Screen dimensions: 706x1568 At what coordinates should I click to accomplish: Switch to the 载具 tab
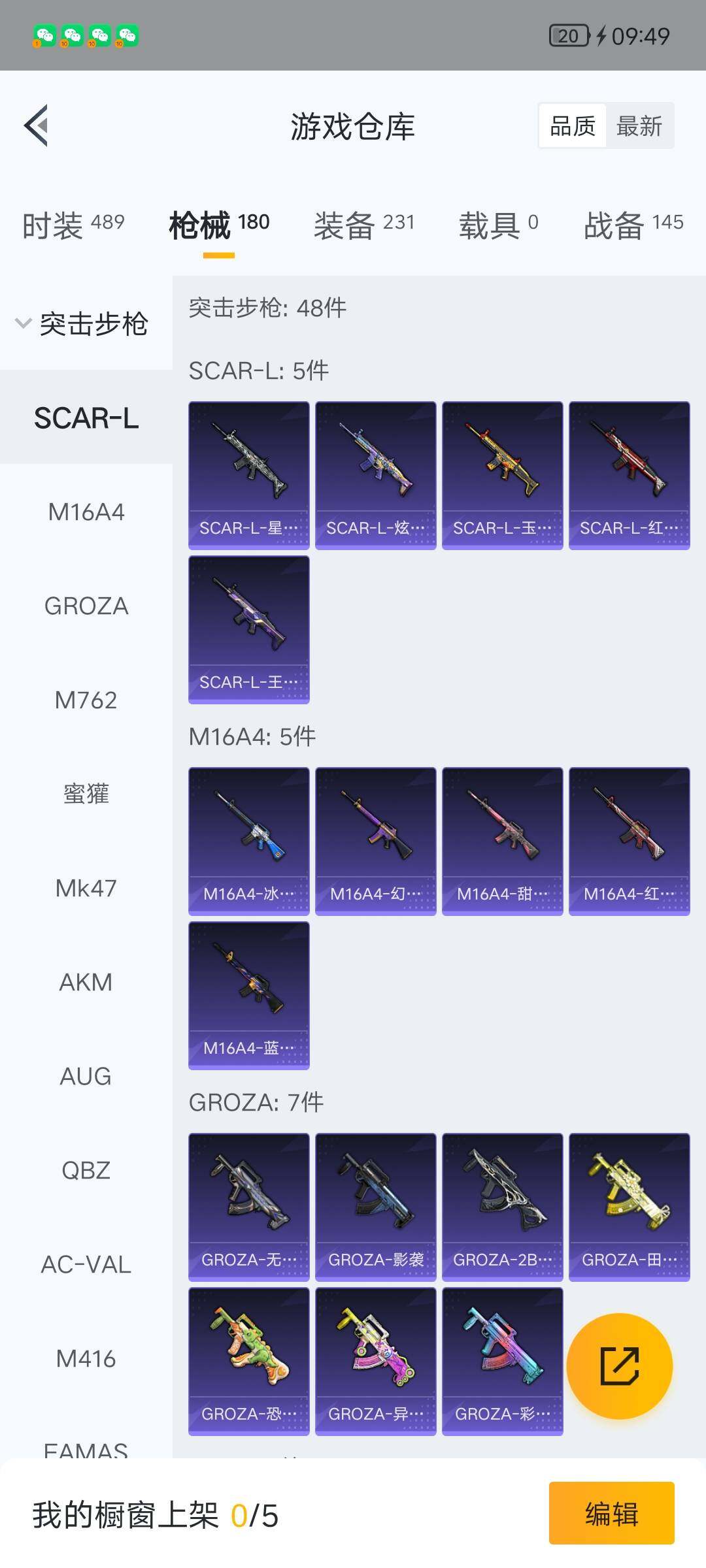pos(498,225)
